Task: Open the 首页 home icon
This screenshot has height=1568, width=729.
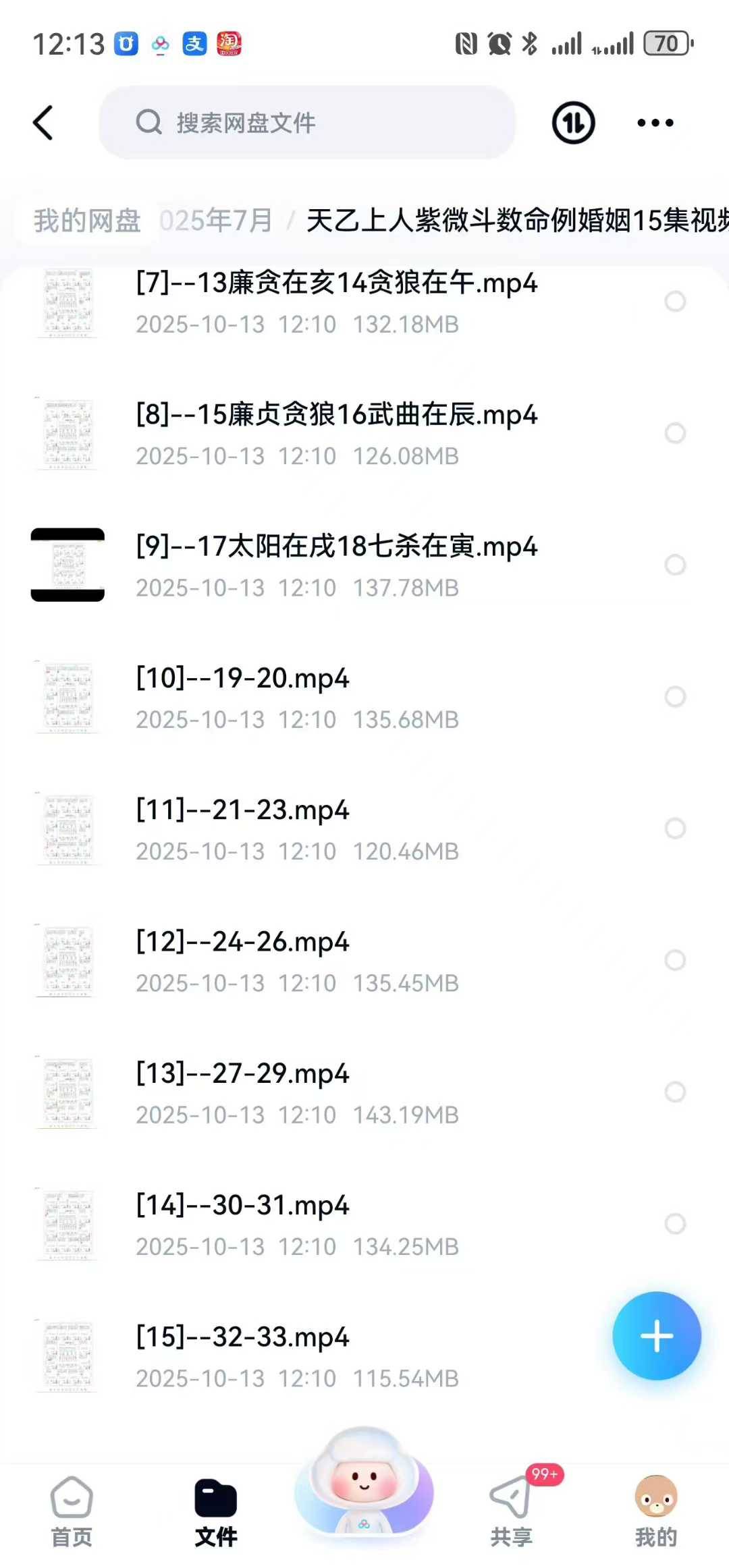Action: [x=70, y=1507]
